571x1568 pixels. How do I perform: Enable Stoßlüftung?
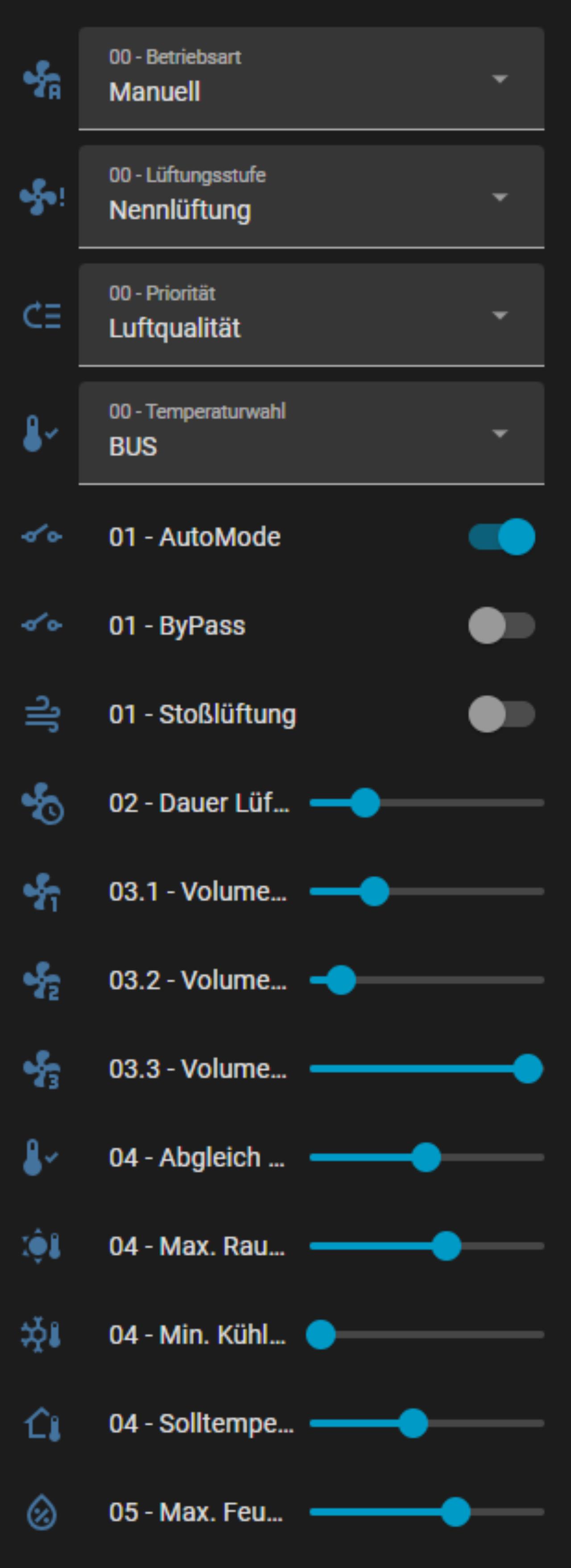(x=501, y=714)
